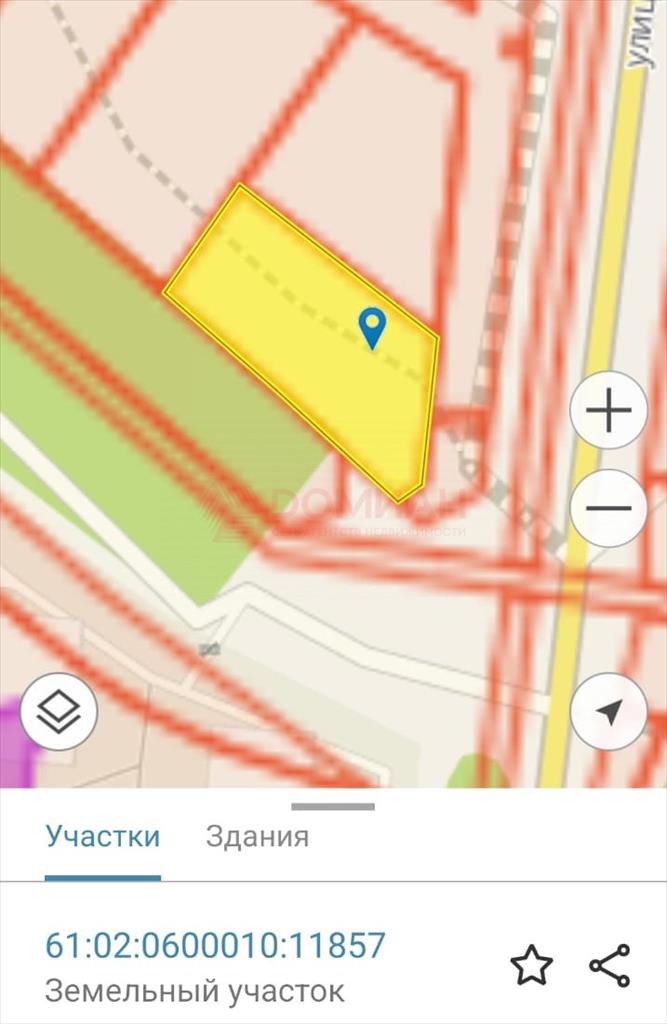The image size is (667, 1024).
Task: Tap the bottom sheet drag handle
Action: (x=333, y=806)
